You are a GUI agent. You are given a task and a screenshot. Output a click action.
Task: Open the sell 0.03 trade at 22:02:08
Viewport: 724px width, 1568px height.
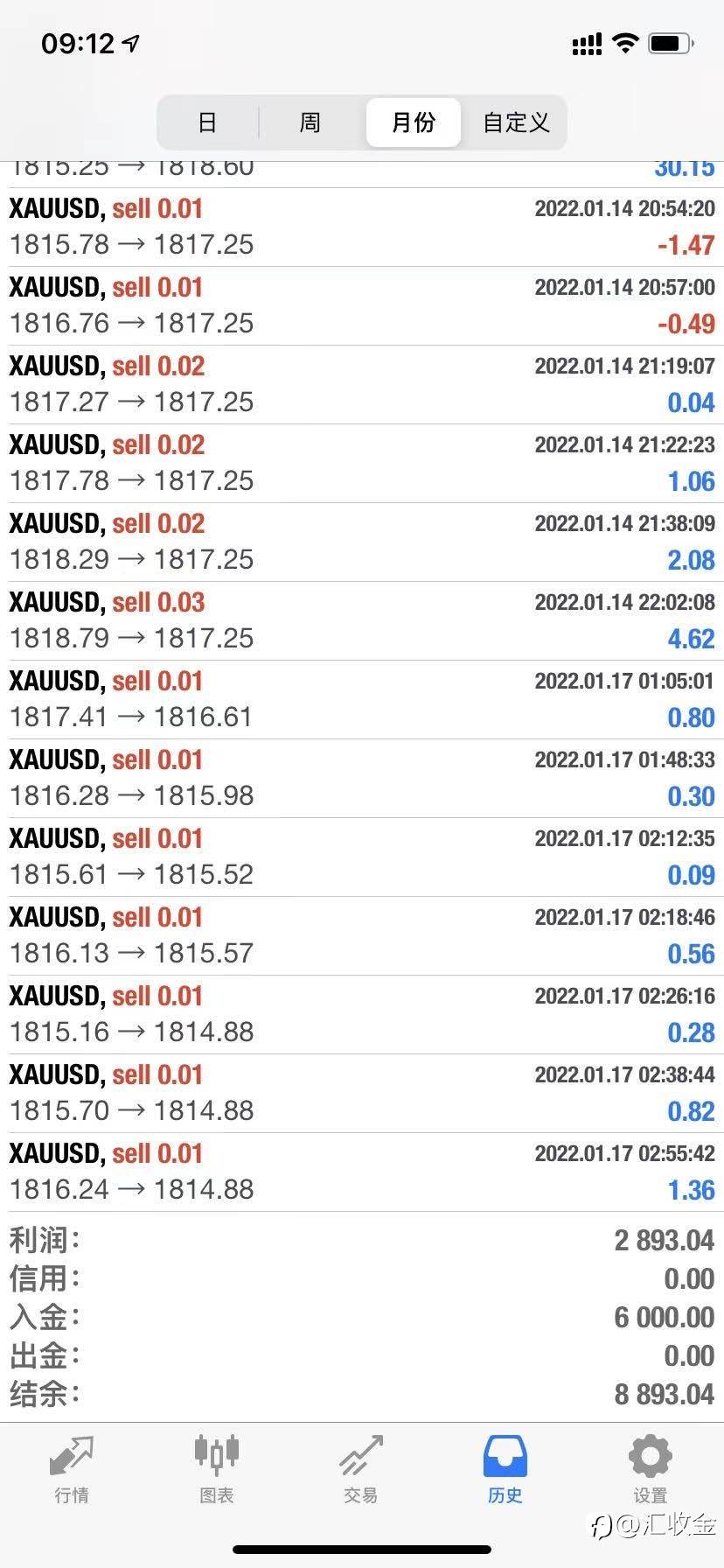362,621
